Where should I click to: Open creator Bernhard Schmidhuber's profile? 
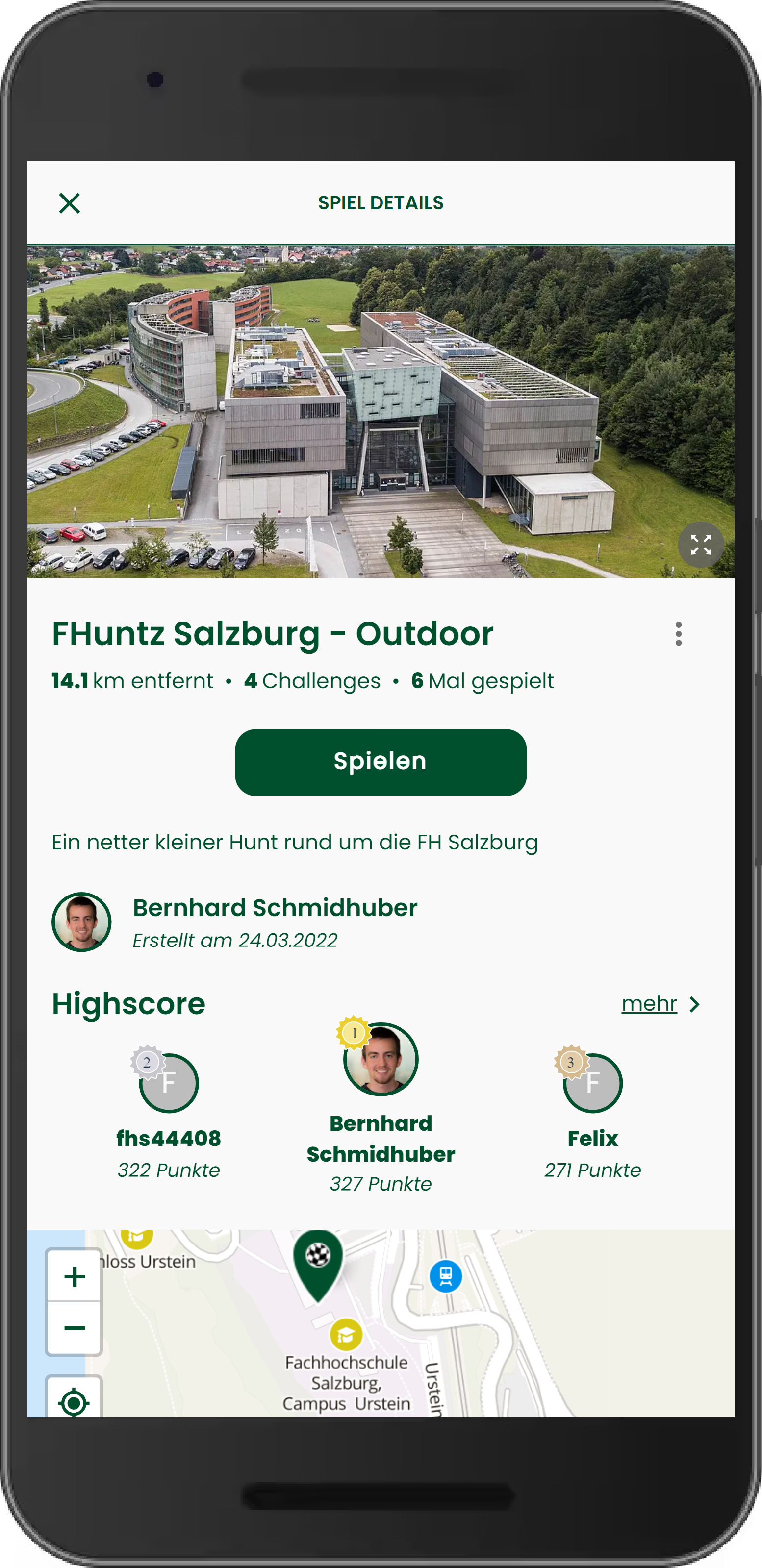tap(234, 921)
